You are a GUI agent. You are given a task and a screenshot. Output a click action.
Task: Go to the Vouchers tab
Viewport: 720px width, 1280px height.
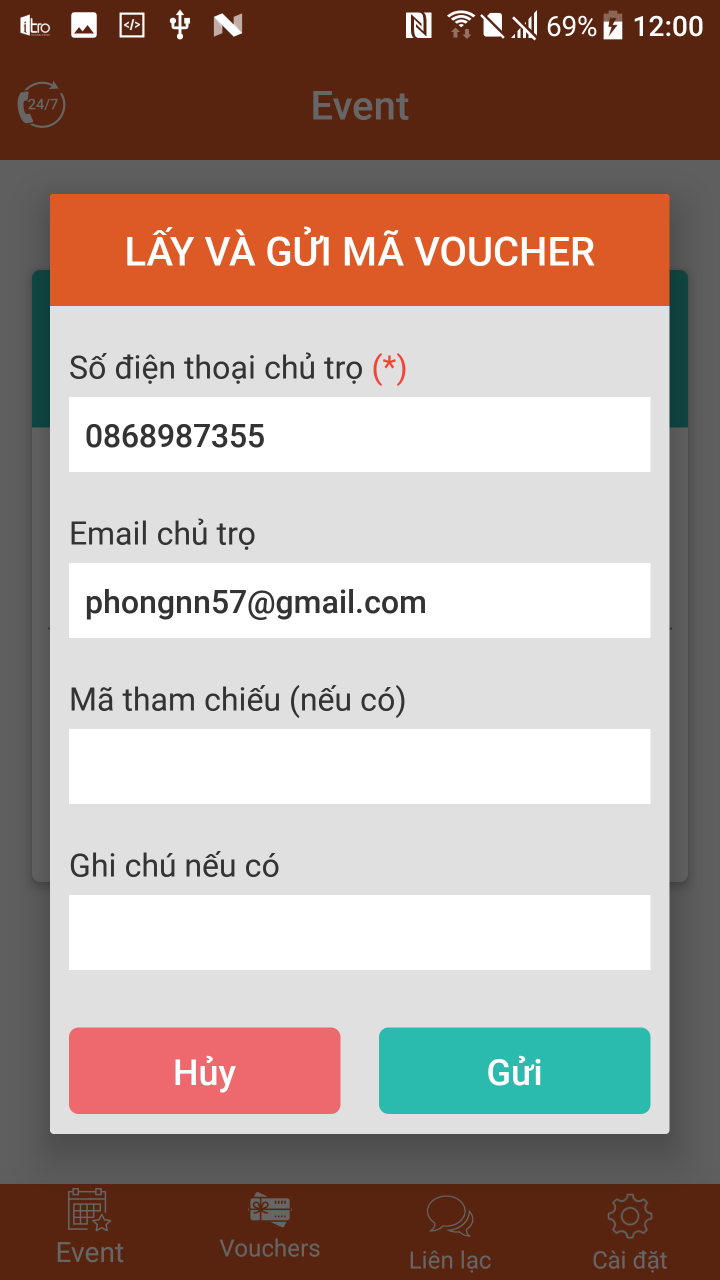point(270,1228)
